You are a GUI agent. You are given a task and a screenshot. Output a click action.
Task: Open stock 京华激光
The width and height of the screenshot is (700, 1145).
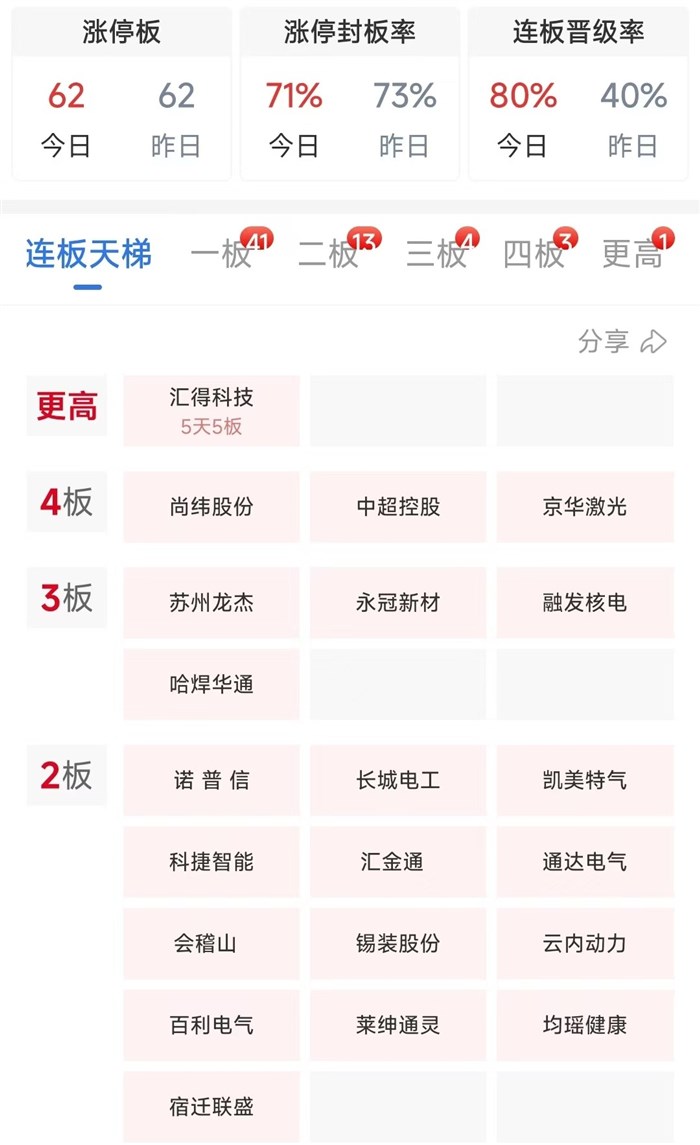(584, 507)
